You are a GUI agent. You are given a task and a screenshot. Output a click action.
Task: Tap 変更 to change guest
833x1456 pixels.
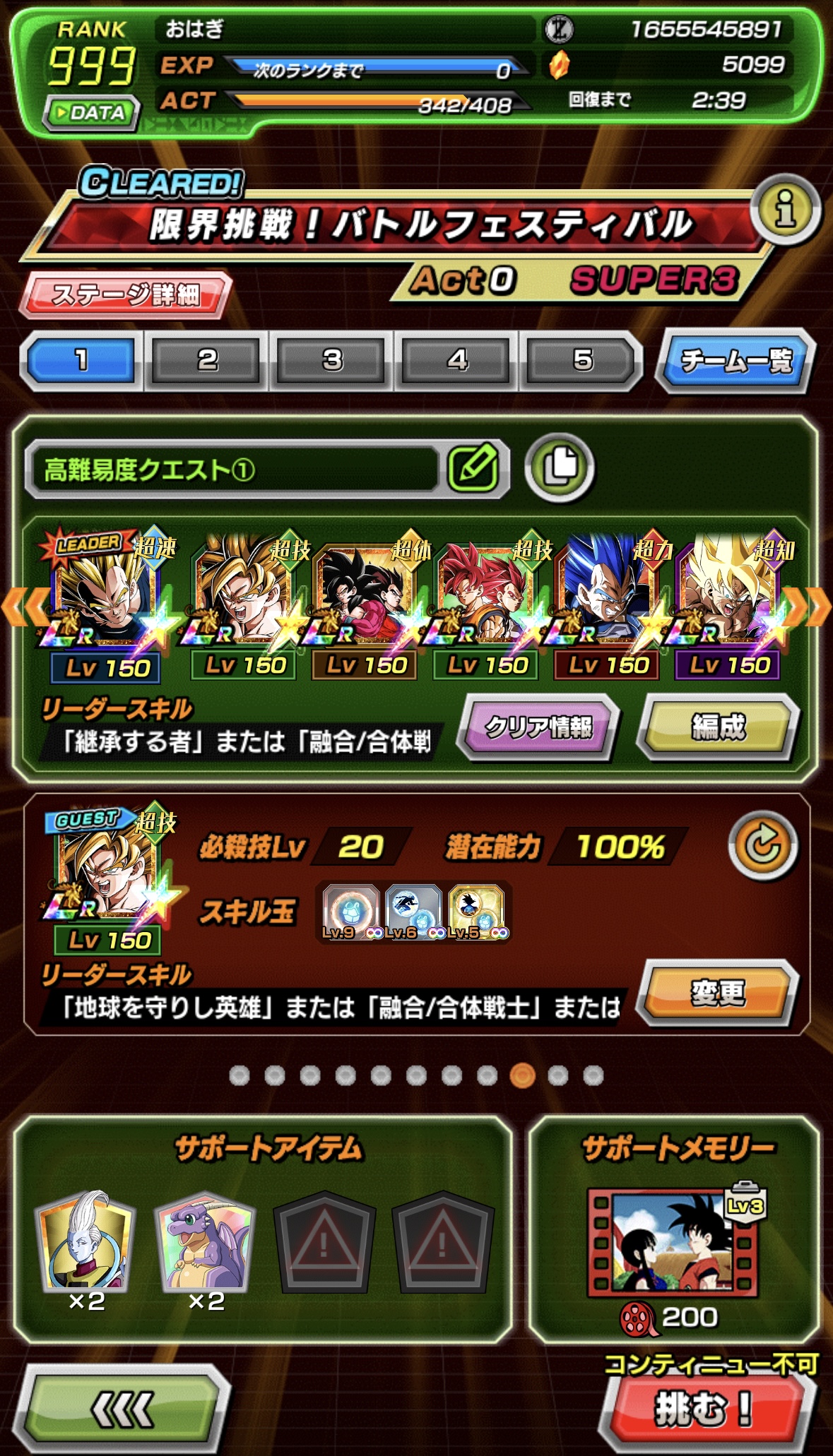tap(718, 993)
